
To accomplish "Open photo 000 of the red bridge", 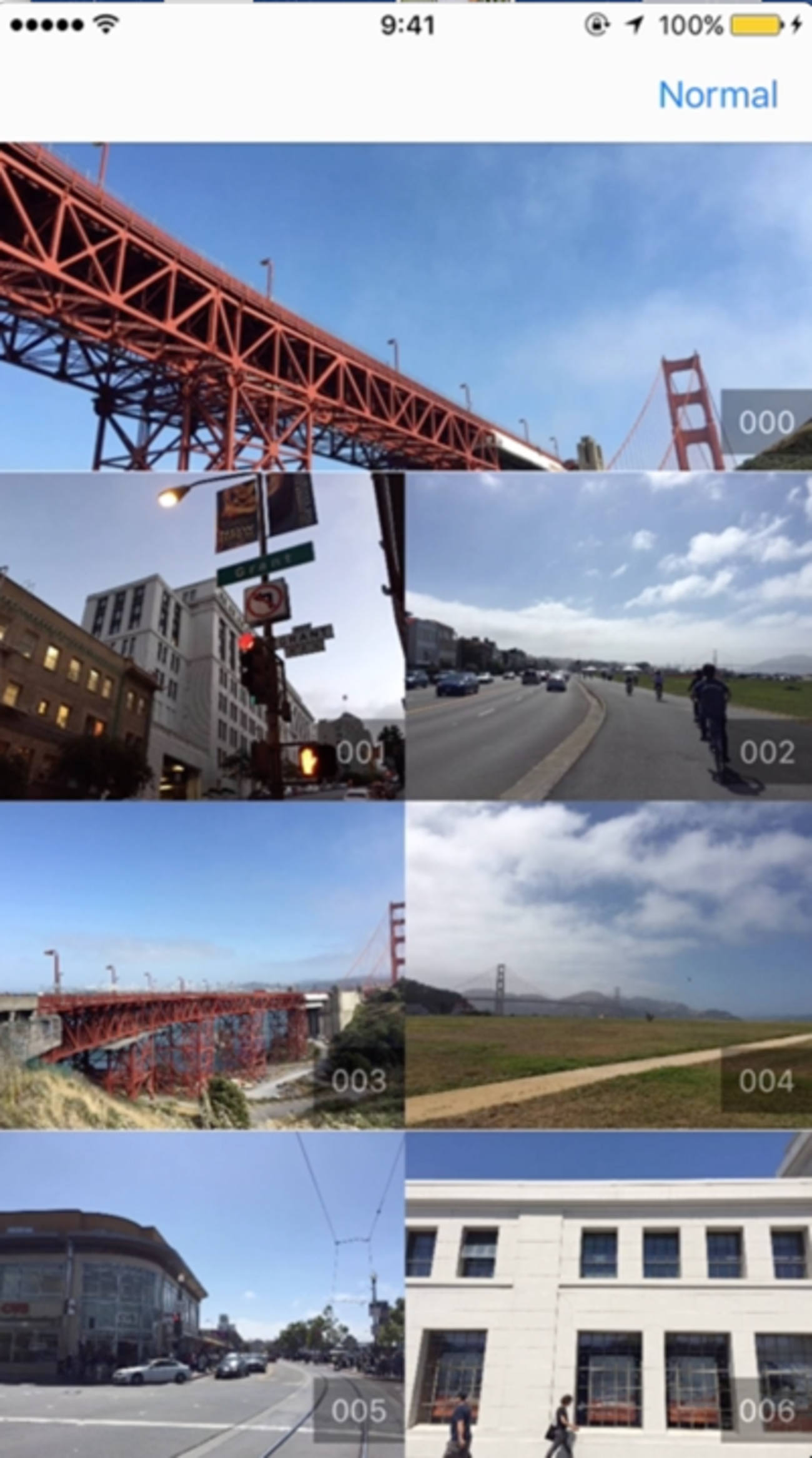I will [406, 306].
